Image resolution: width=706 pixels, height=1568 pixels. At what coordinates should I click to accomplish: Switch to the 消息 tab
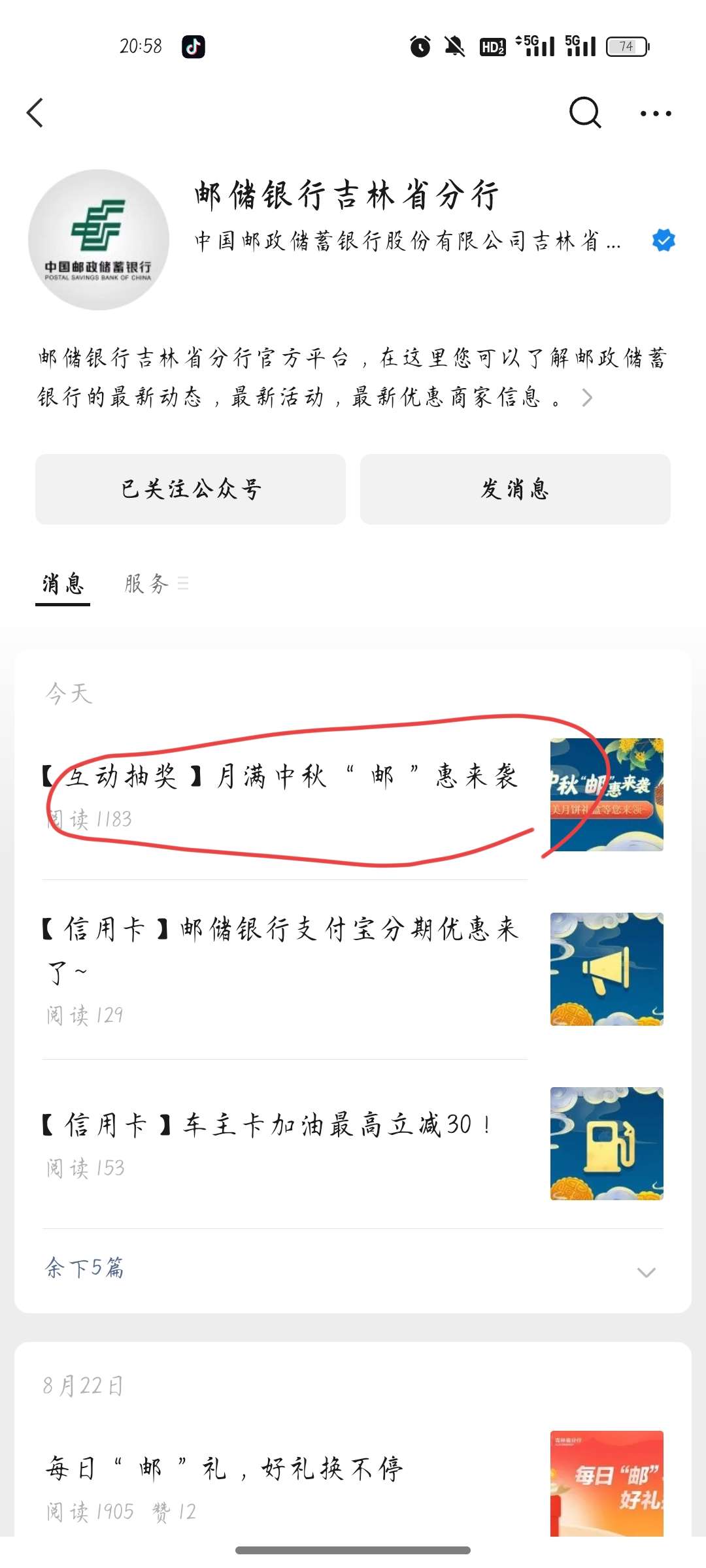tap(63, 583)
